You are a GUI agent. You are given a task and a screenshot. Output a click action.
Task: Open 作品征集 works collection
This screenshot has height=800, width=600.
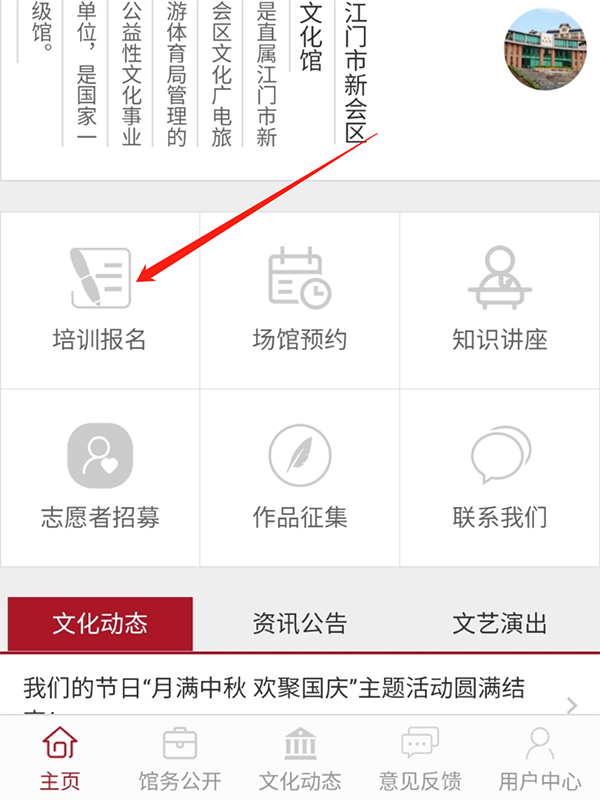300,478
